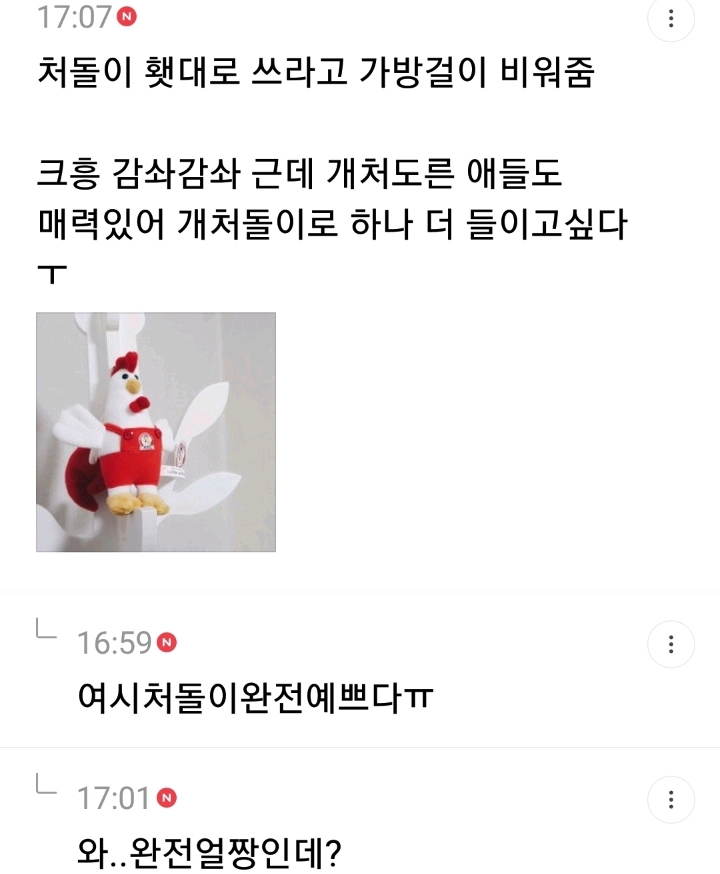View the chicken plush toy photo

(x=156, y=432)
